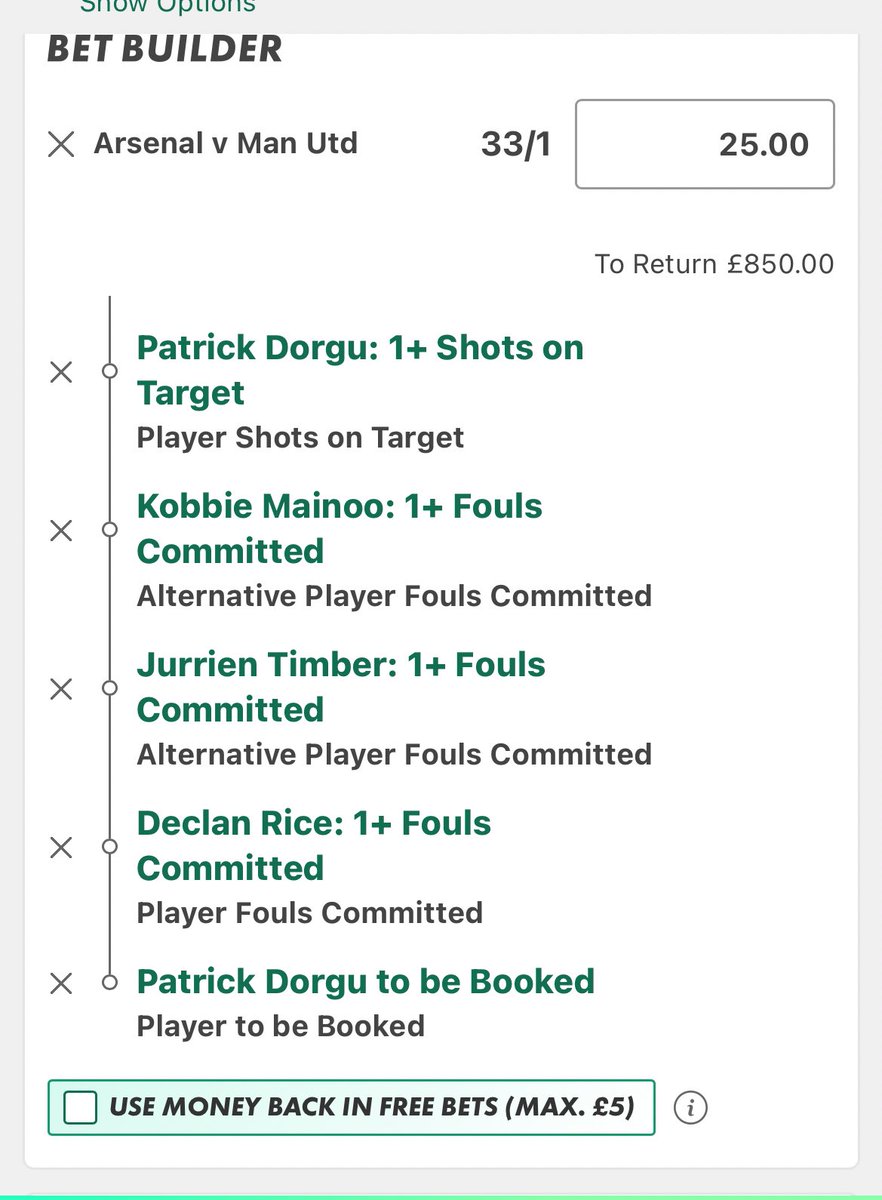The width and height of the screenshot is (882, 1200).
Task: Tick Use Money Back in Free Bets checkbox
Action: point(80,1107)
